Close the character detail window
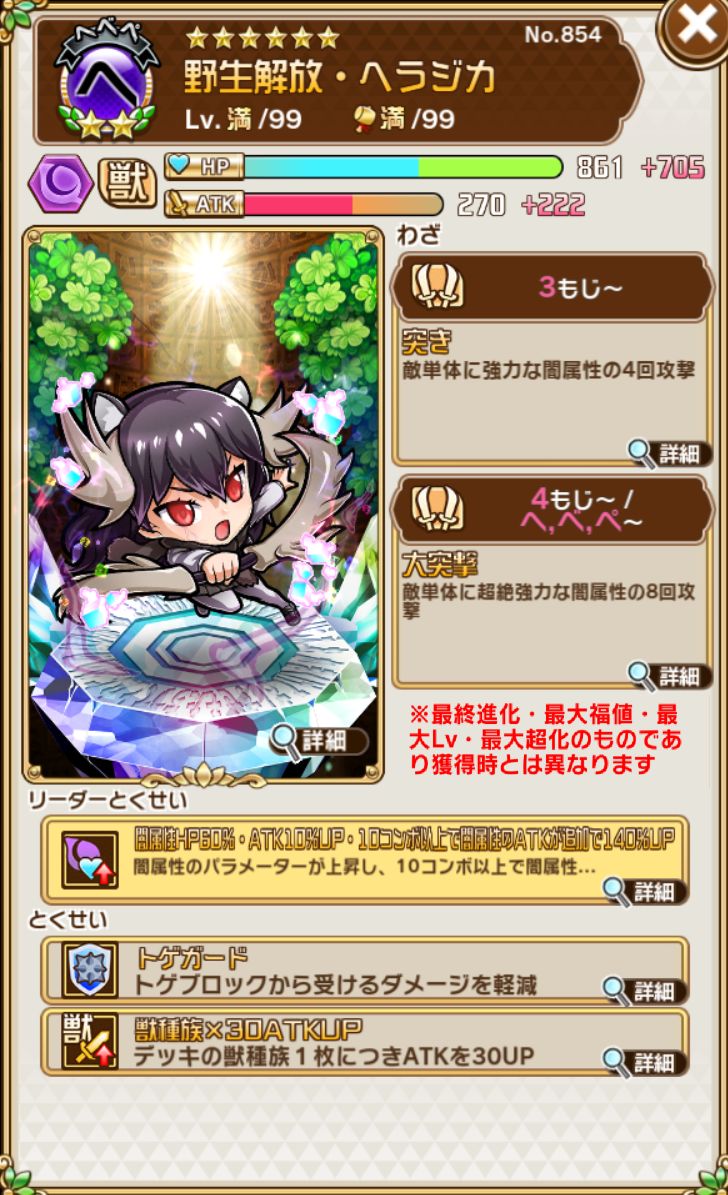 coord(695,27)
